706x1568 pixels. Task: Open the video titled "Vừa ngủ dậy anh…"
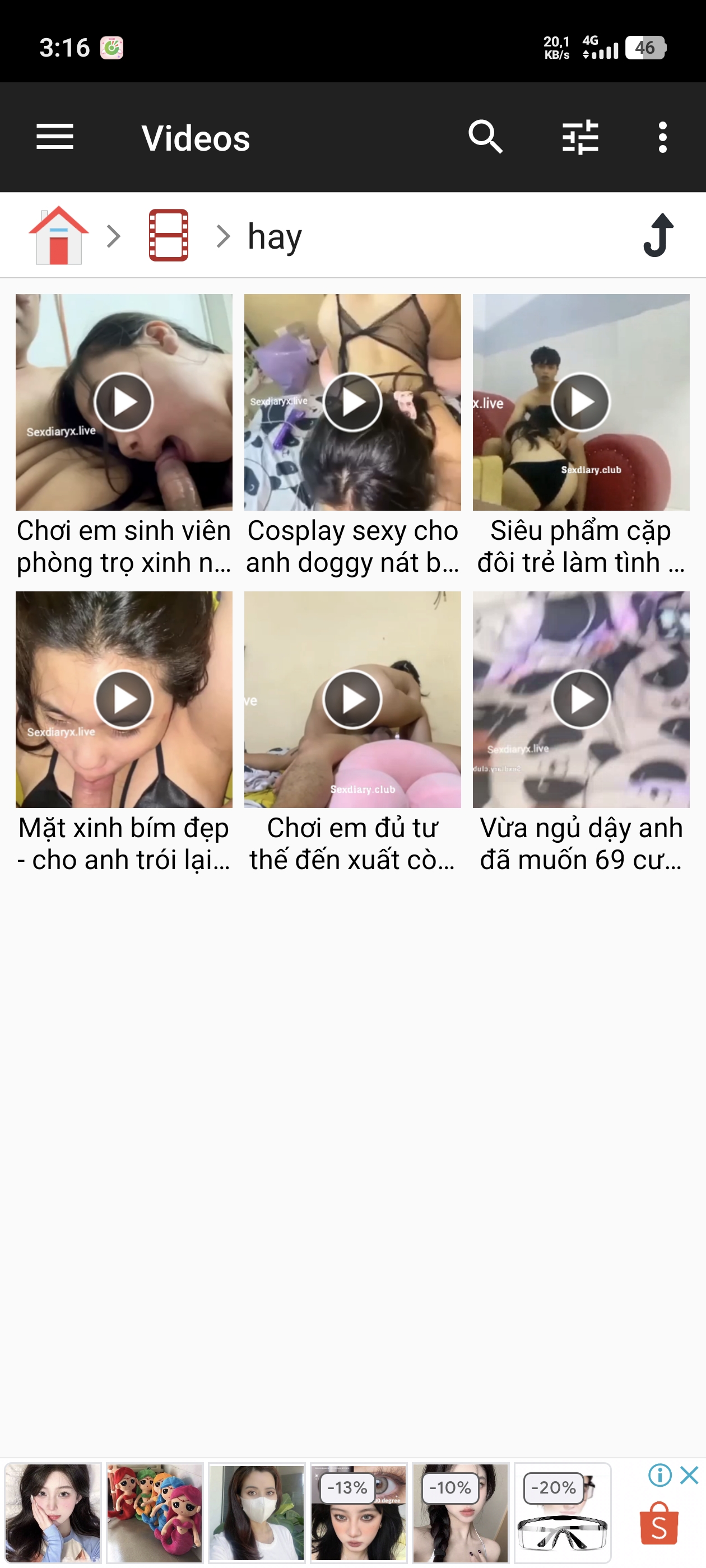click(580, 699)
